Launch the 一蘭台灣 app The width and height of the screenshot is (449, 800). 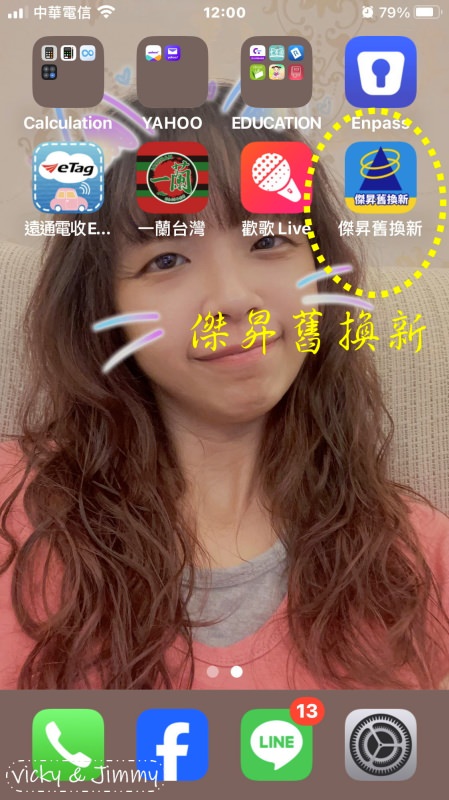click(172, 178)
